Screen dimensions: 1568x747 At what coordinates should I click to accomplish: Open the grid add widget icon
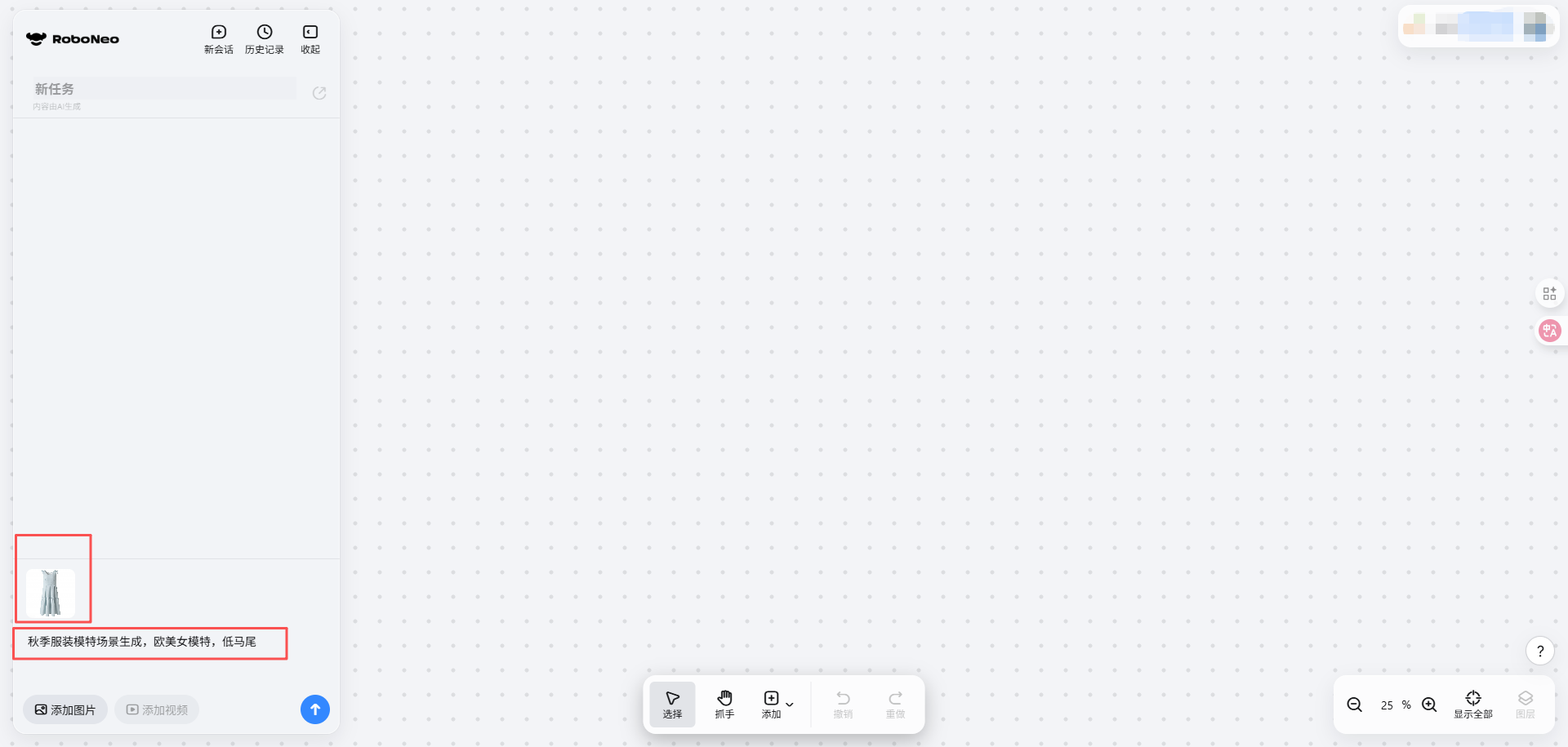pos(1549,293)
